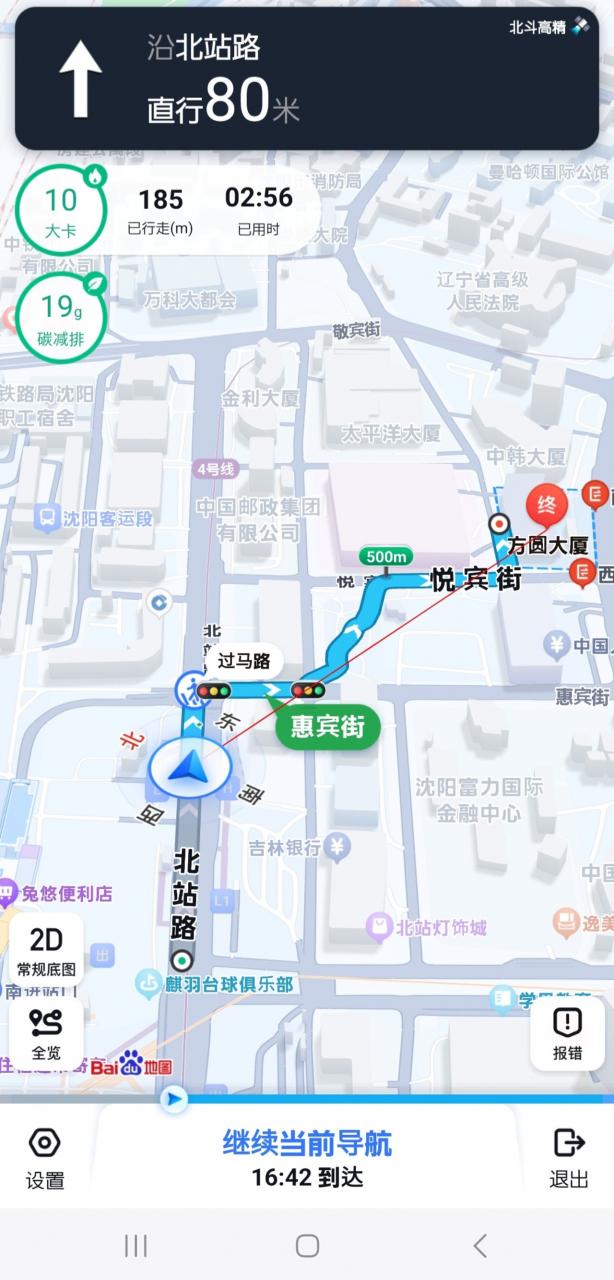614x1280 pixels.
Task: Go to the system home screen
Action: (x=307, y=1245)
